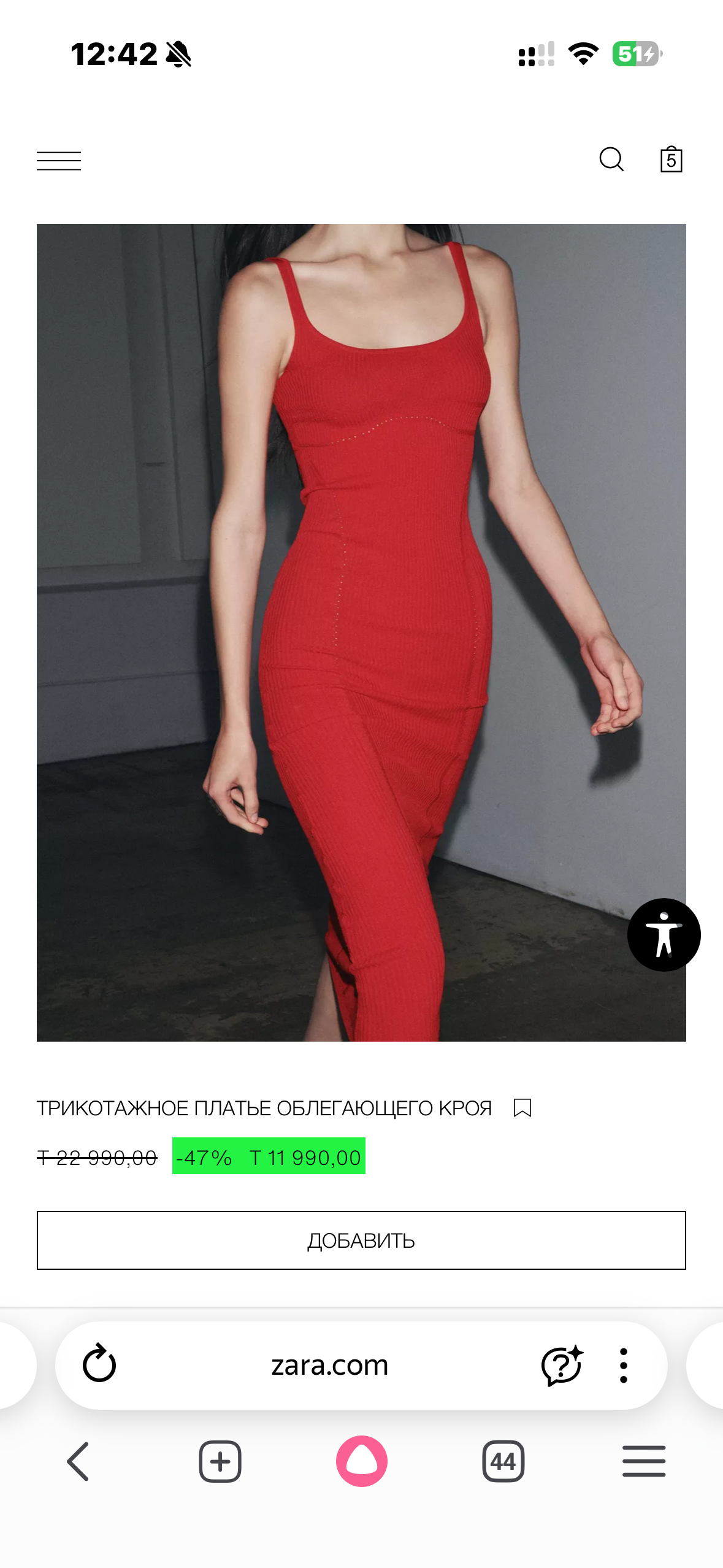Screen dimensions: 723x1568
Task: Open the three-dot page options
Action: [x=624, y=1366]
